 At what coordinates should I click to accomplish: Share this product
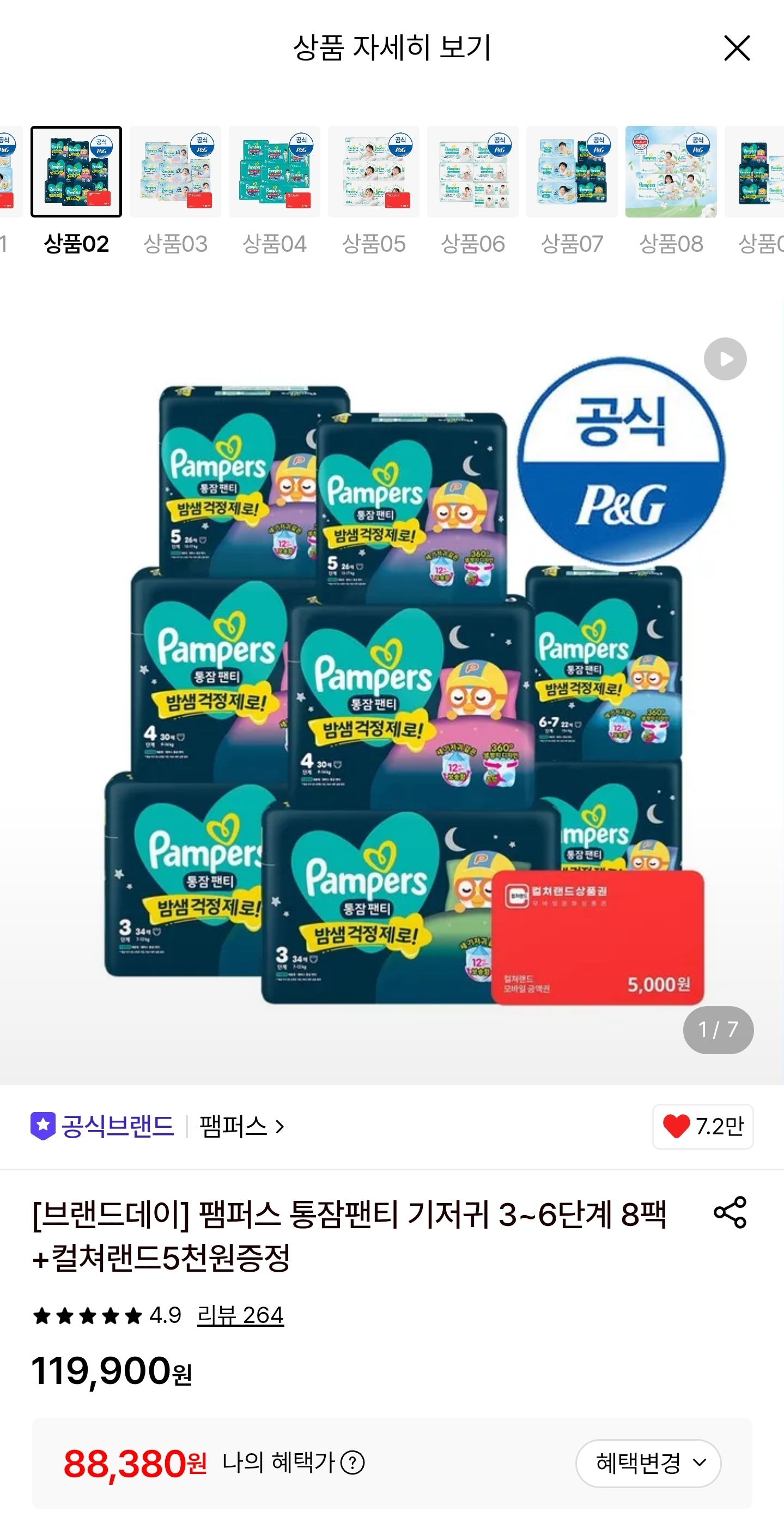pos(730,1212)
